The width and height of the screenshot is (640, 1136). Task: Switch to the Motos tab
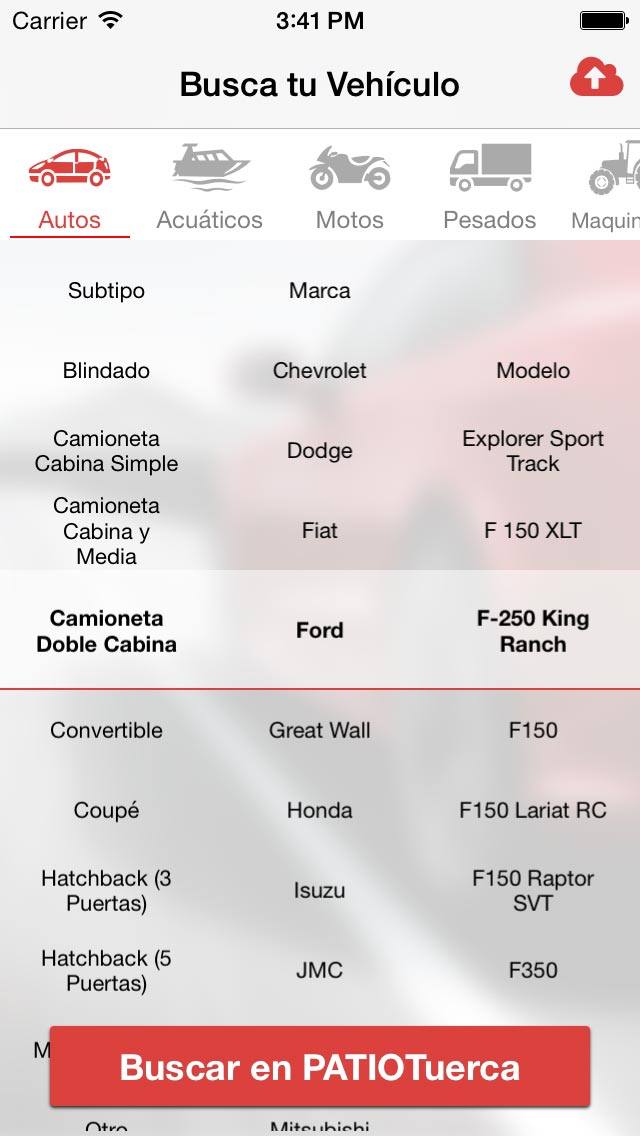click(x=349, y=187)
